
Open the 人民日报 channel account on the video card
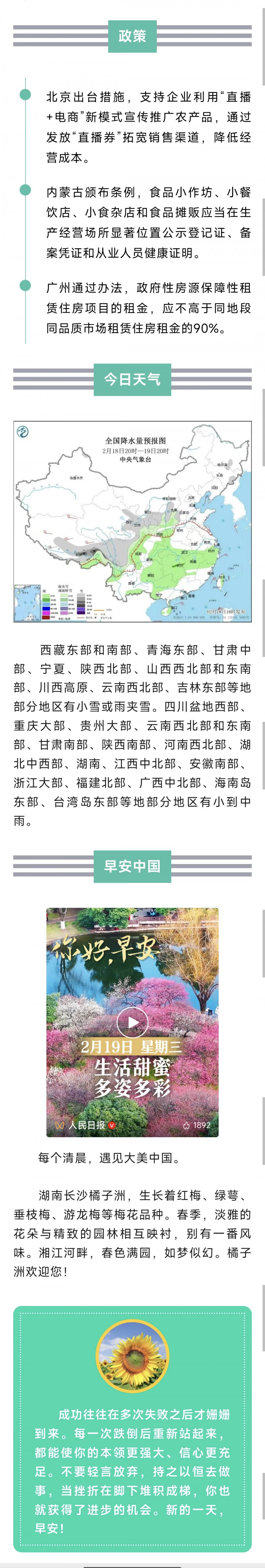86,1125
